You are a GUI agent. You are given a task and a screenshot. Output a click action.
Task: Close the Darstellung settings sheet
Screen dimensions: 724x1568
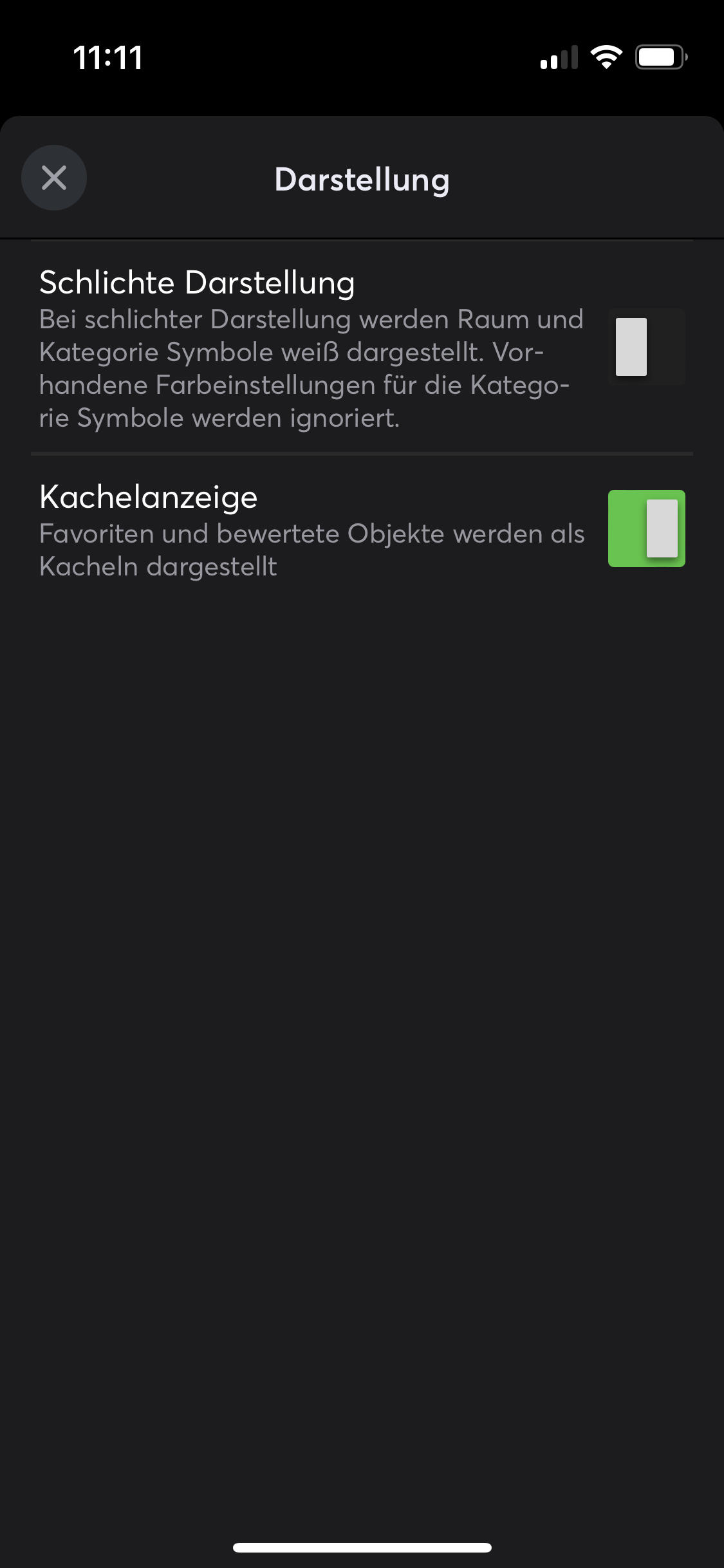point(54,178)
